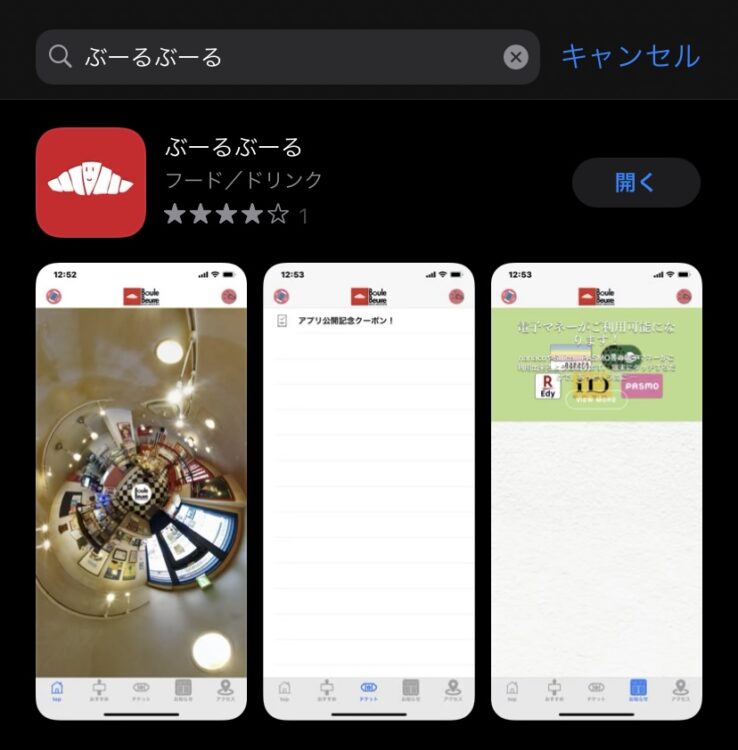
Task: View the coupon list preview screenshot
Action: pyautogui.click(x=369, y=490)
